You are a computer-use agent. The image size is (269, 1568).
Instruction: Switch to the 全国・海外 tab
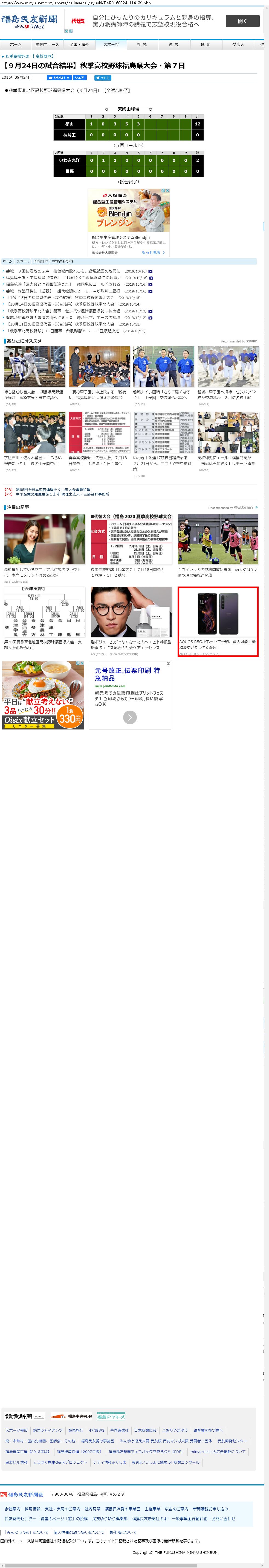pos(79,45)
